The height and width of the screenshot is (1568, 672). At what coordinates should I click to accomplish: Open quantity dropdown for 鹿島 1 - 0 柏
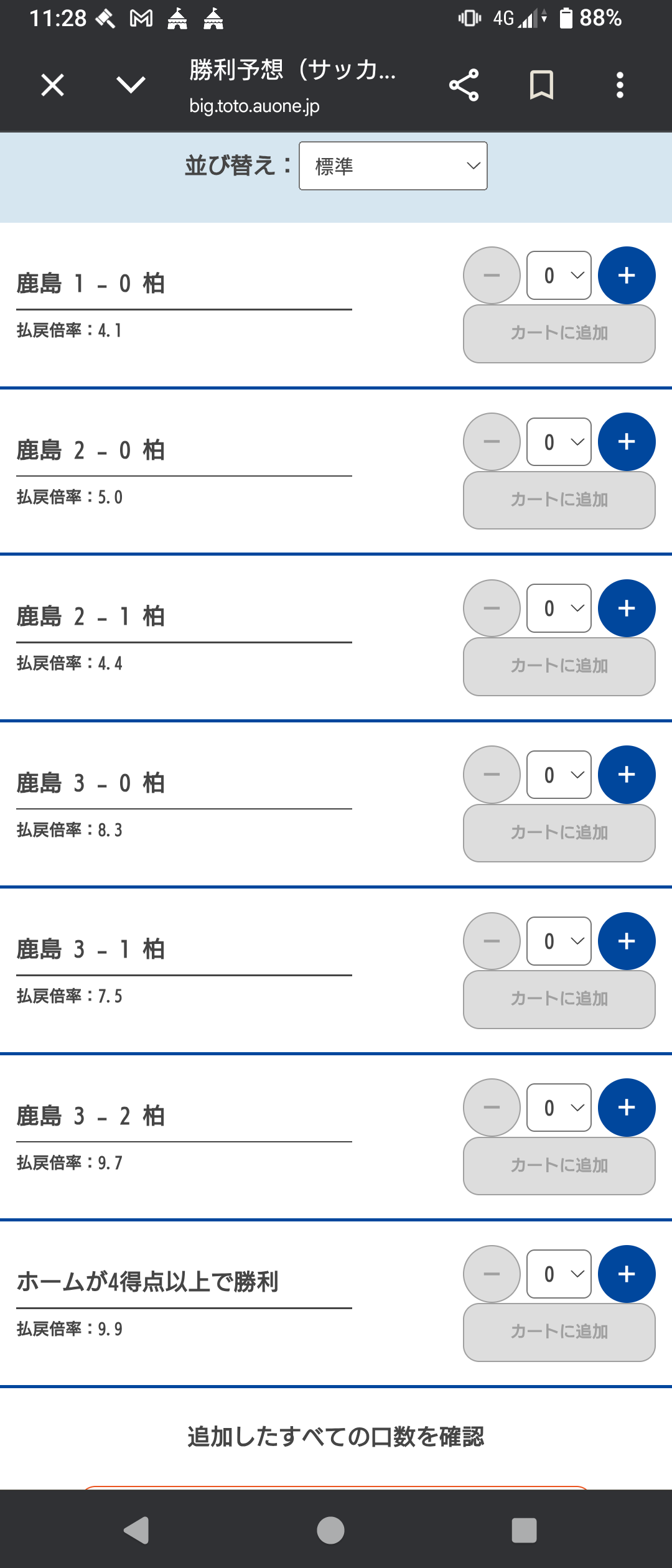point(559,276)
